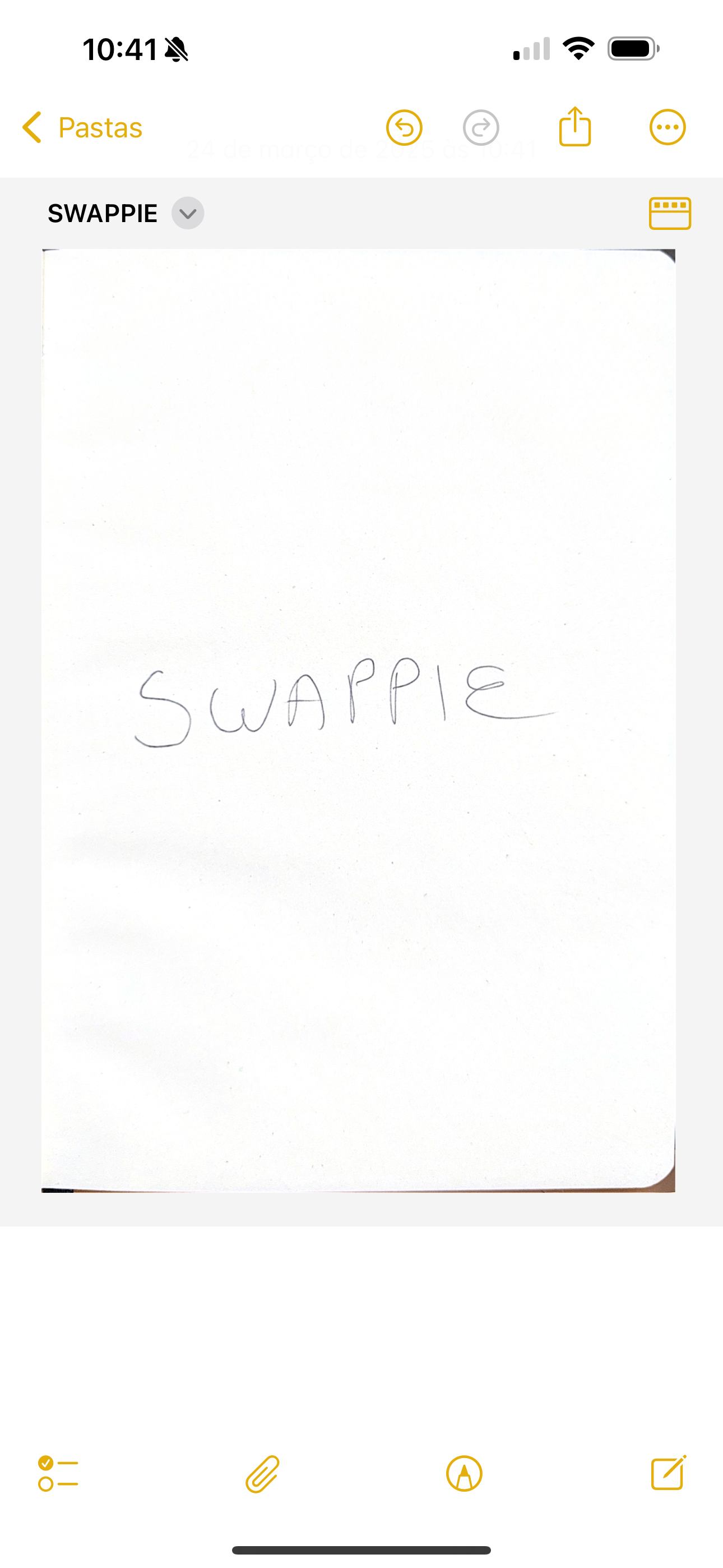Share this note
The height and width of the screenshot is (1568, 723).
[574, 127]
